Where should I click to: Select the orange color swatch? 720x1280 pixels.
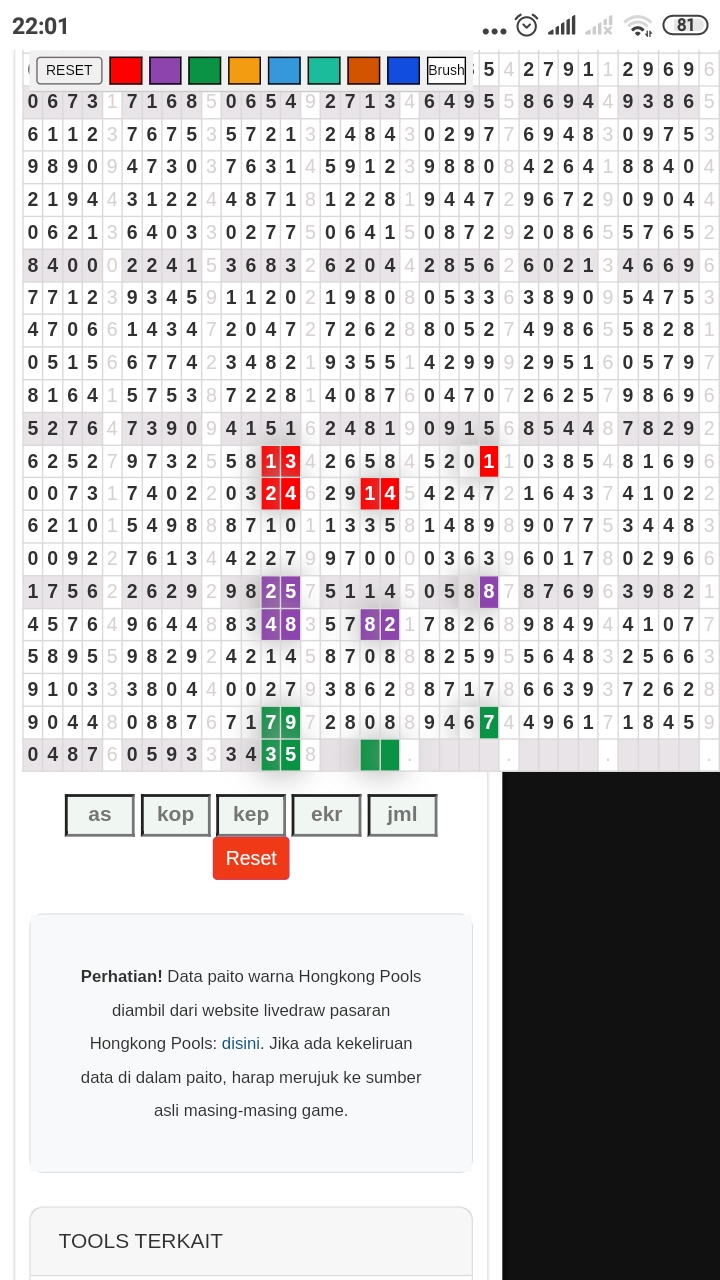244,70
